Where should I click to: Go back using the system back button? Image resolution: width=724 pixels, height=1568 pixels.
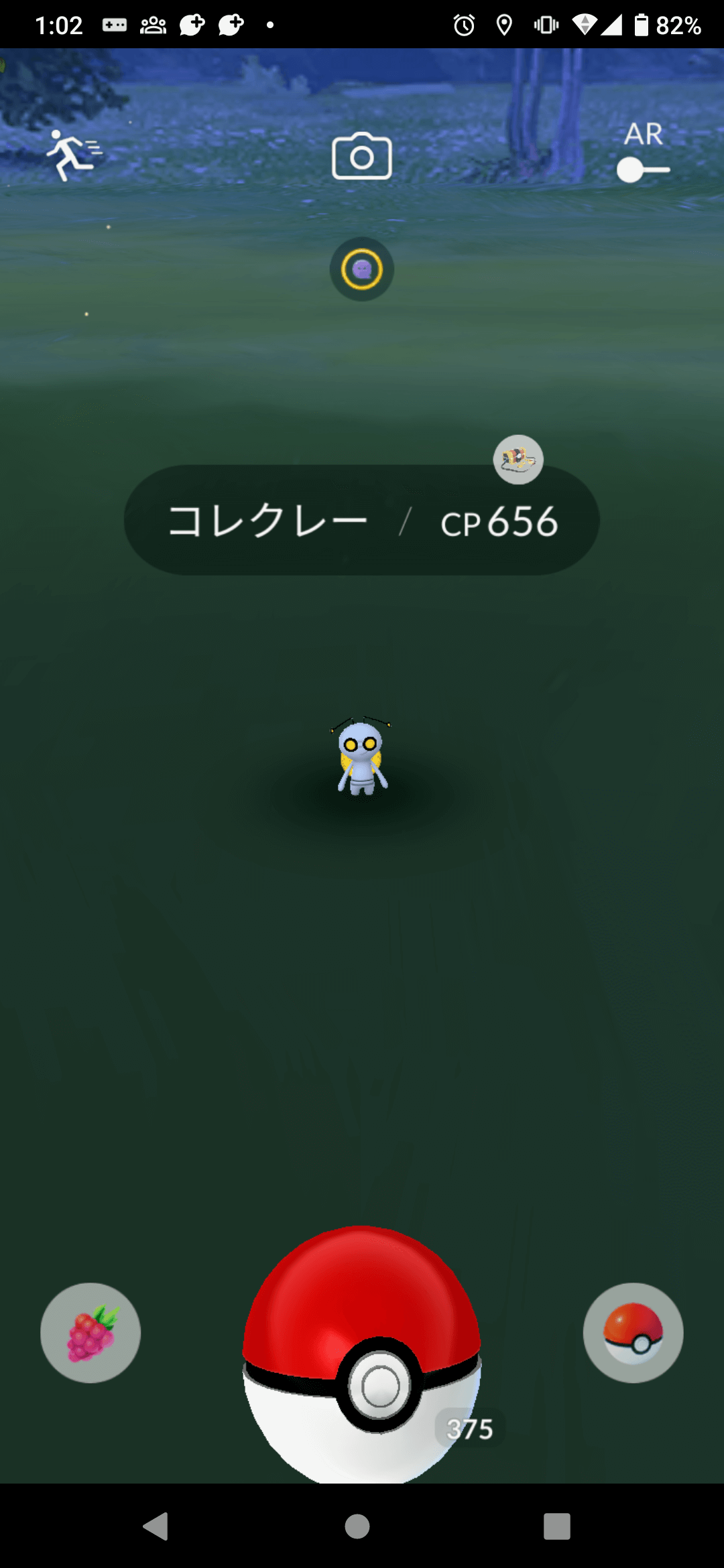click(156, 1526)
